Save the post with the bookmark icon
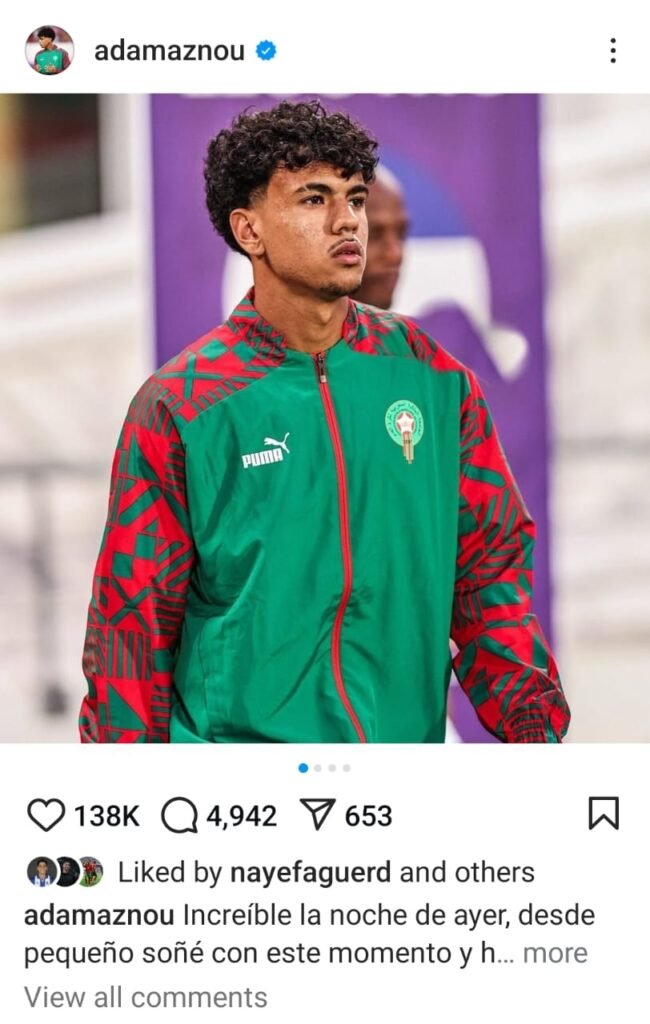This screenshot has width=650, height=1024. tap(603, 814)
